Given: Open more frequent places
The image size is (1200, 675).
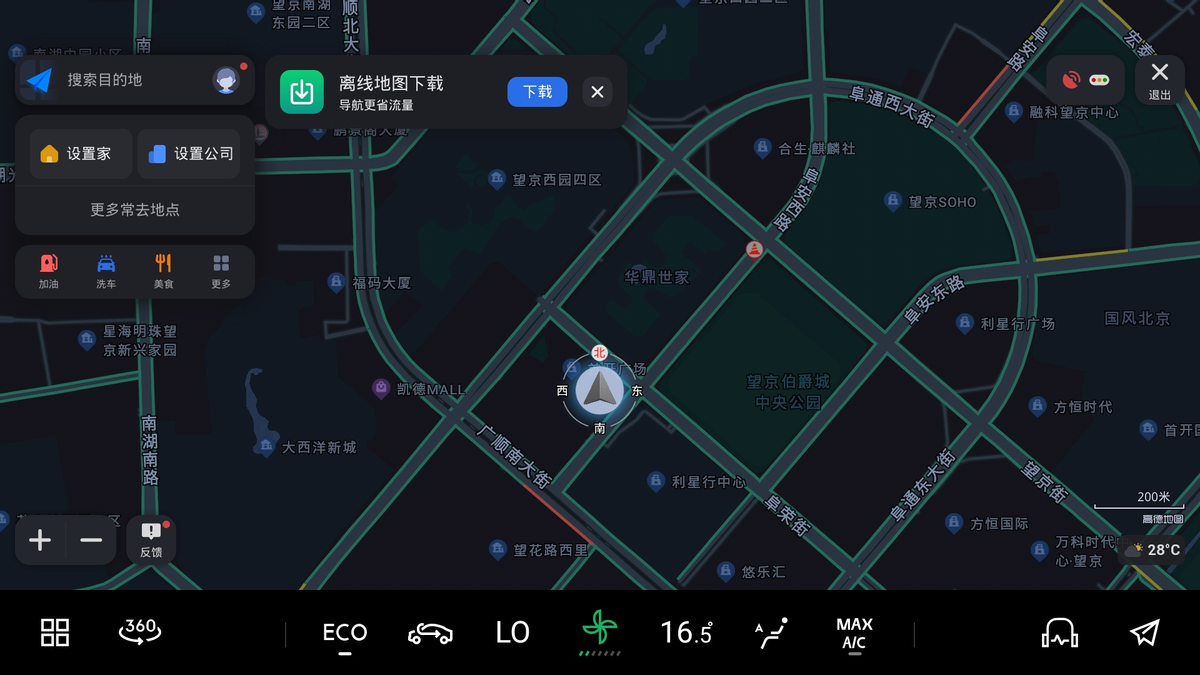Looking at the screenshot, I should point(135,210).
